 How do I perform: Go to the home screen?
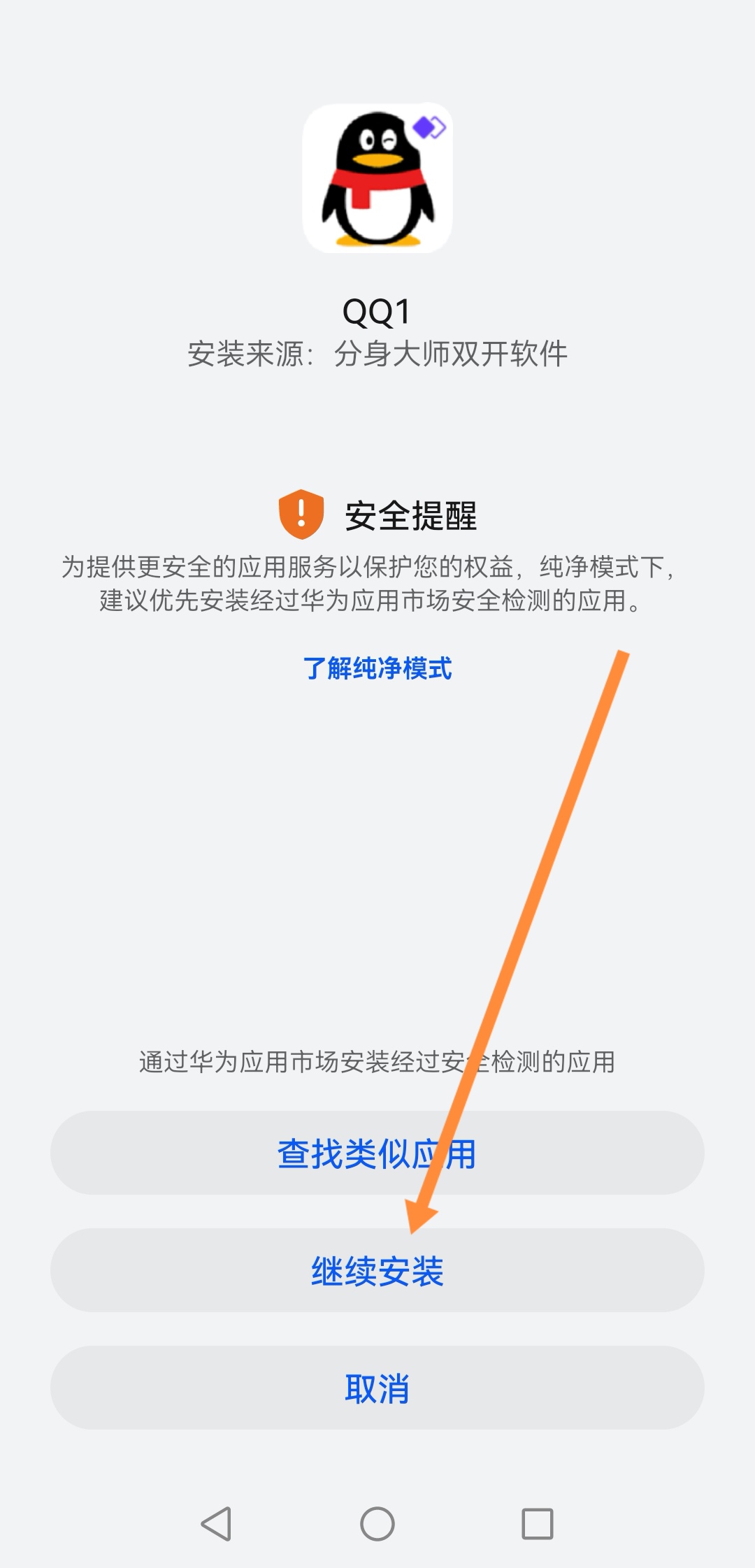click(377, 1523)
